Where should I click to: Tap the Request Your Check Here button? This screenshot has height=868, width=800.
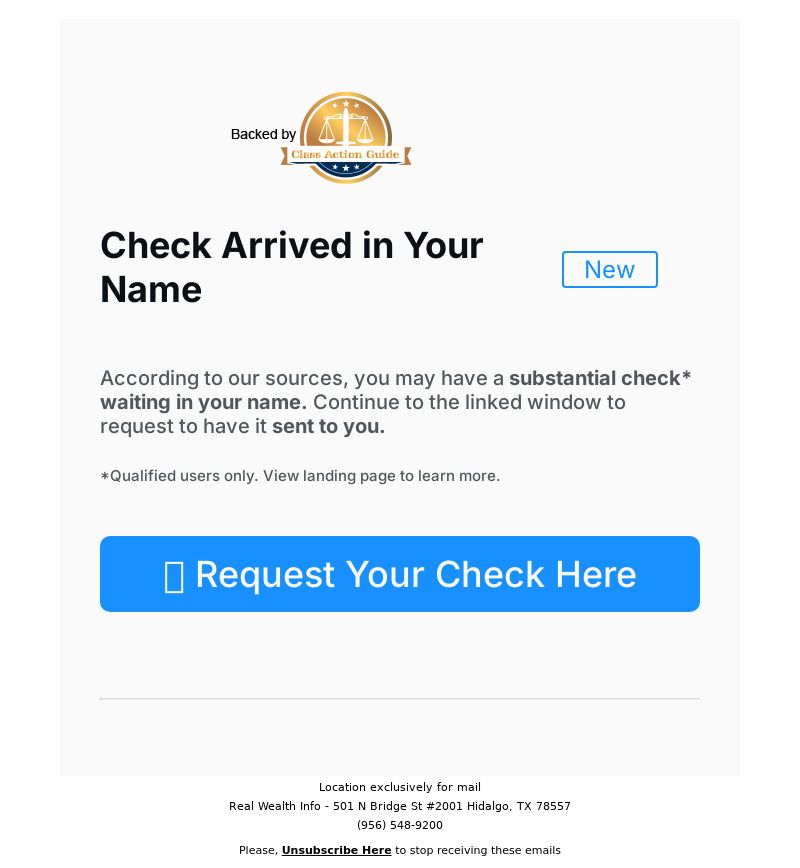coord(400,574)
